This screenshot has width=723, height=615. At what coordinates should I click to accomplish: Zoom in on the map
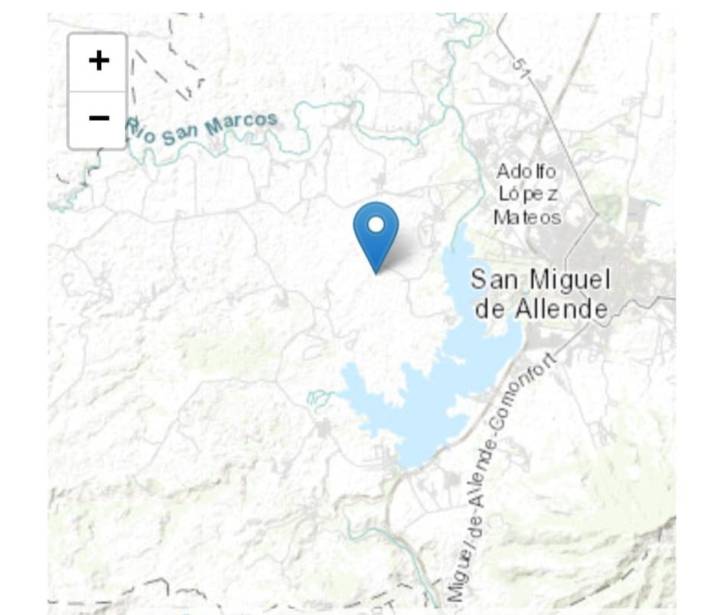coord(98,61)
